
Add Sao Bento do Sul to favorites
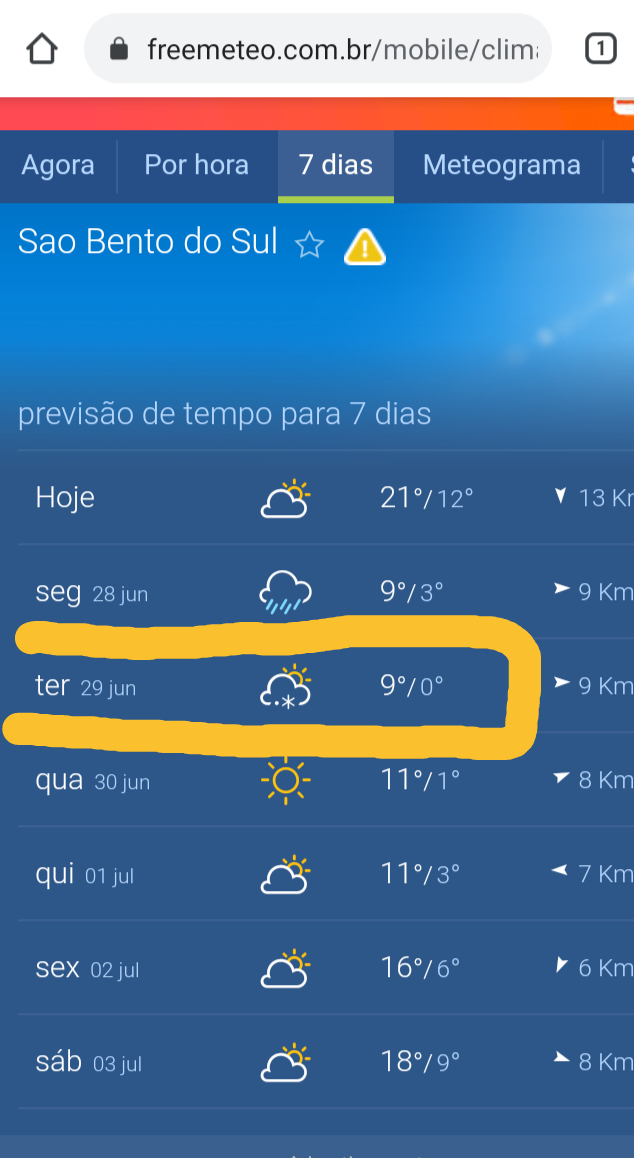pos(309,244)
